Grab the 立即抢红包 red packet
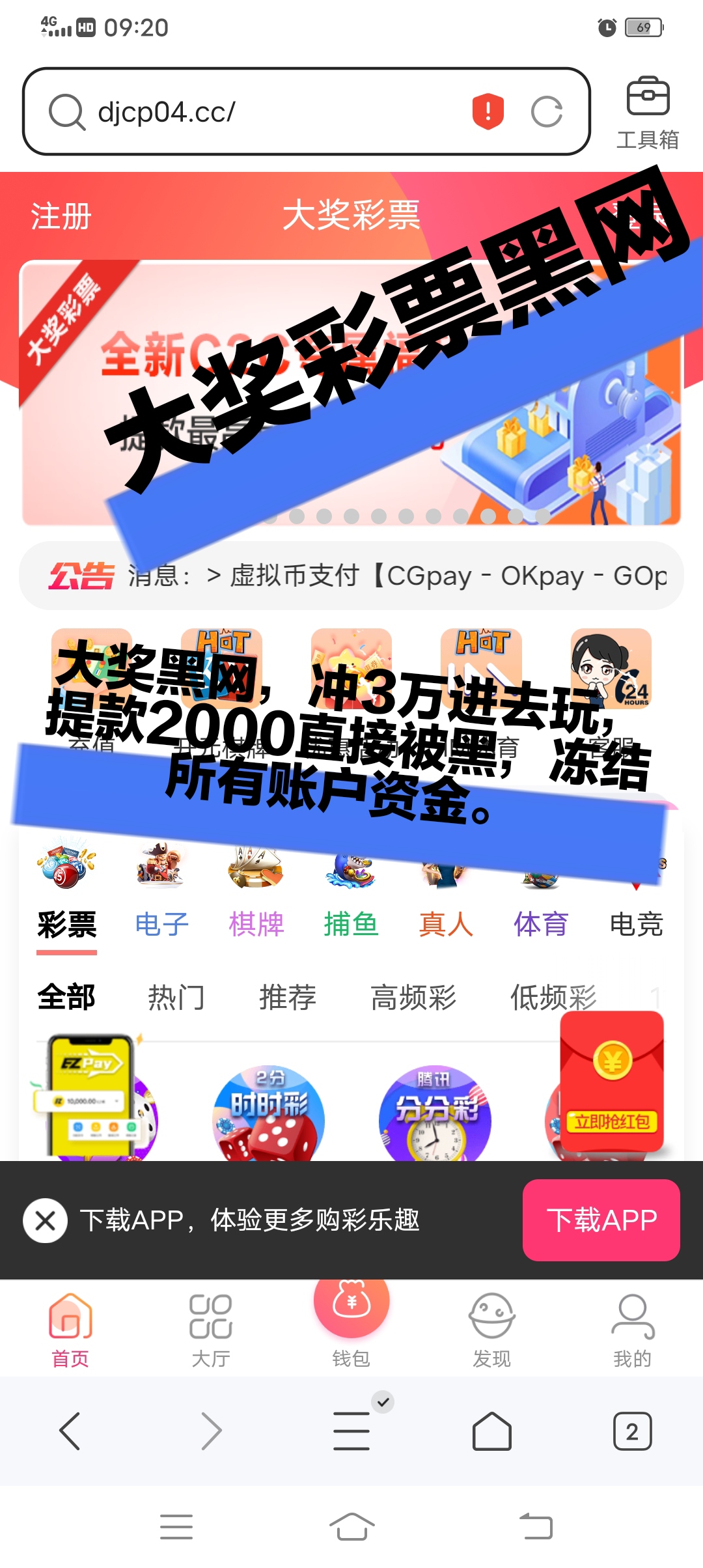The height and width of the screenshot is (1568, 703). 611,1081
